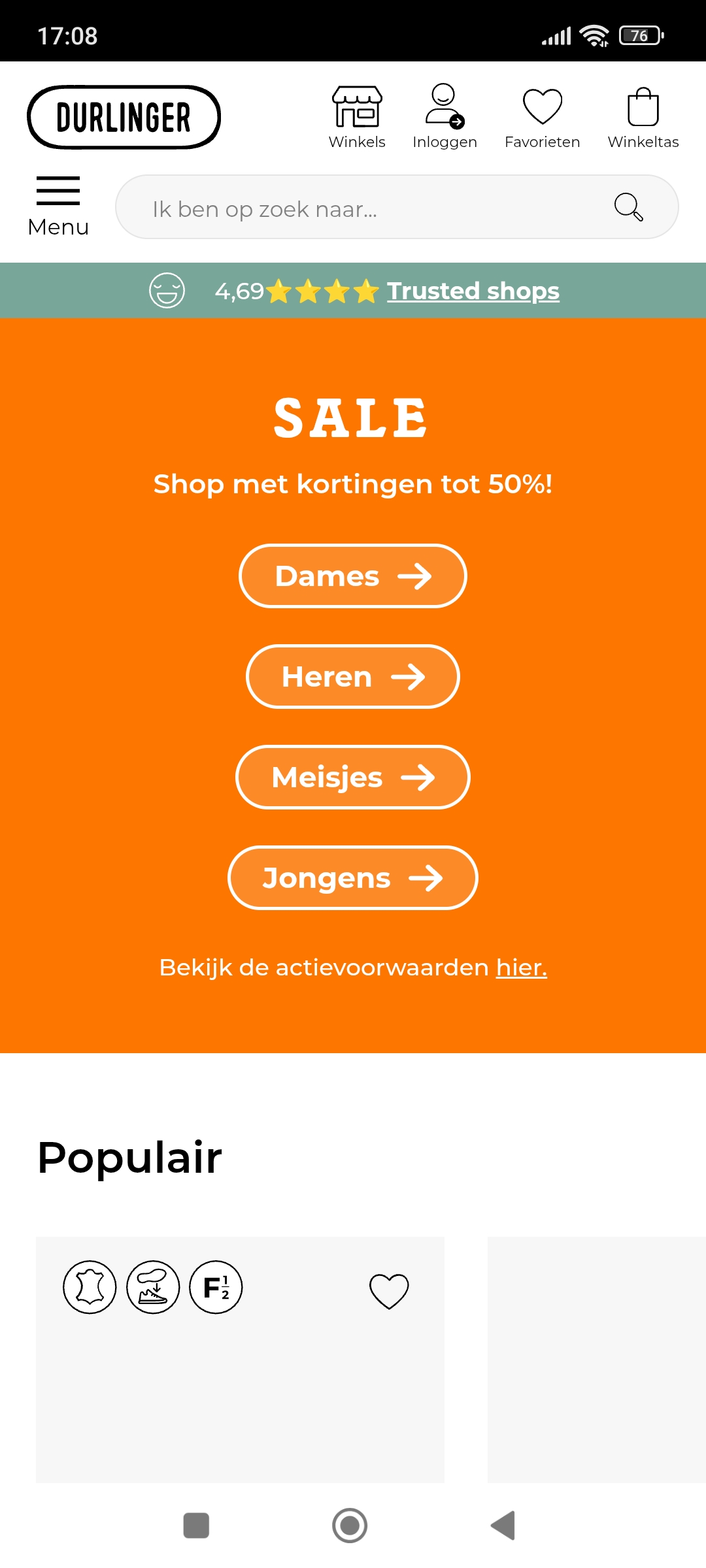Click the Inloggen account icon

pyautogui.click(x=445, y=108)
